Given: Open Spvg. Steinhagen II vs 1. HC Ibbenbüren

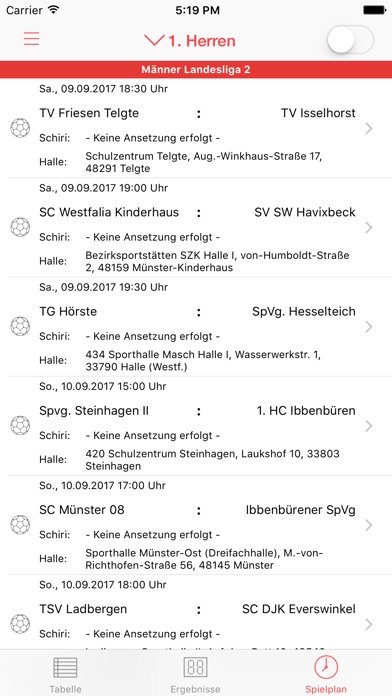Looking at the screenshot, I should pos(196,426).
